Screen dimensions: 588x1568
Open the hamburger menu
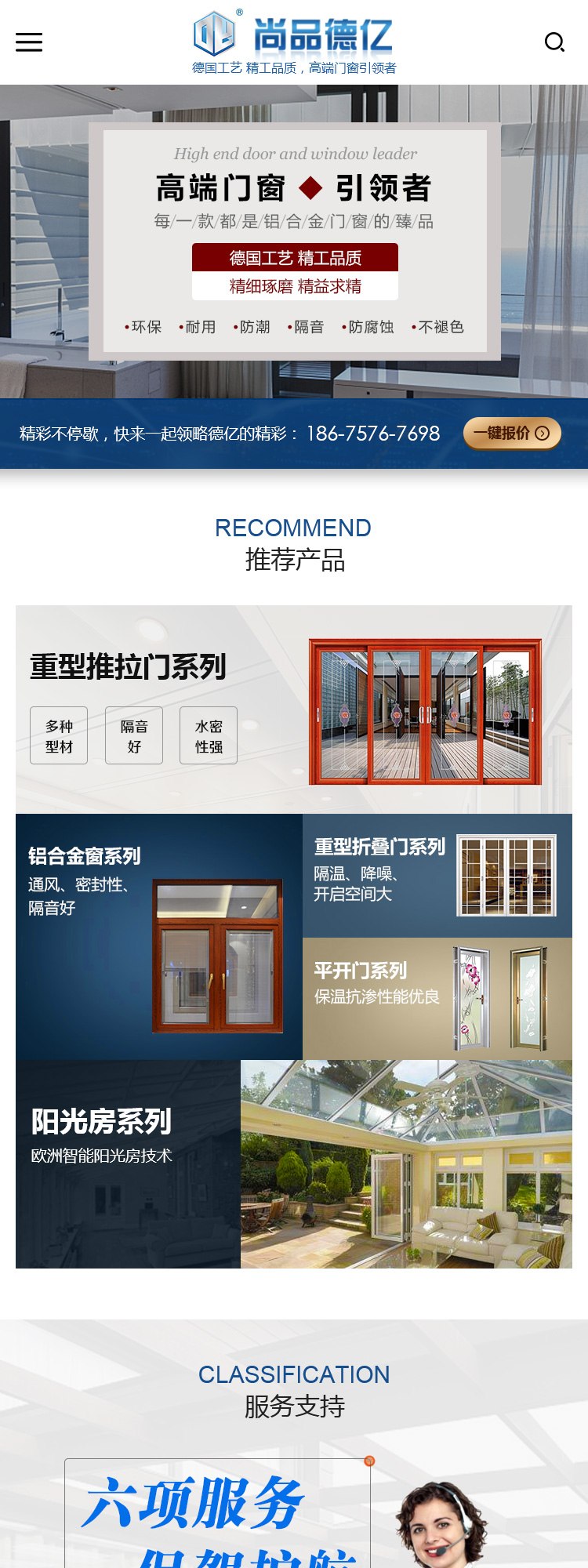[29, 42]
